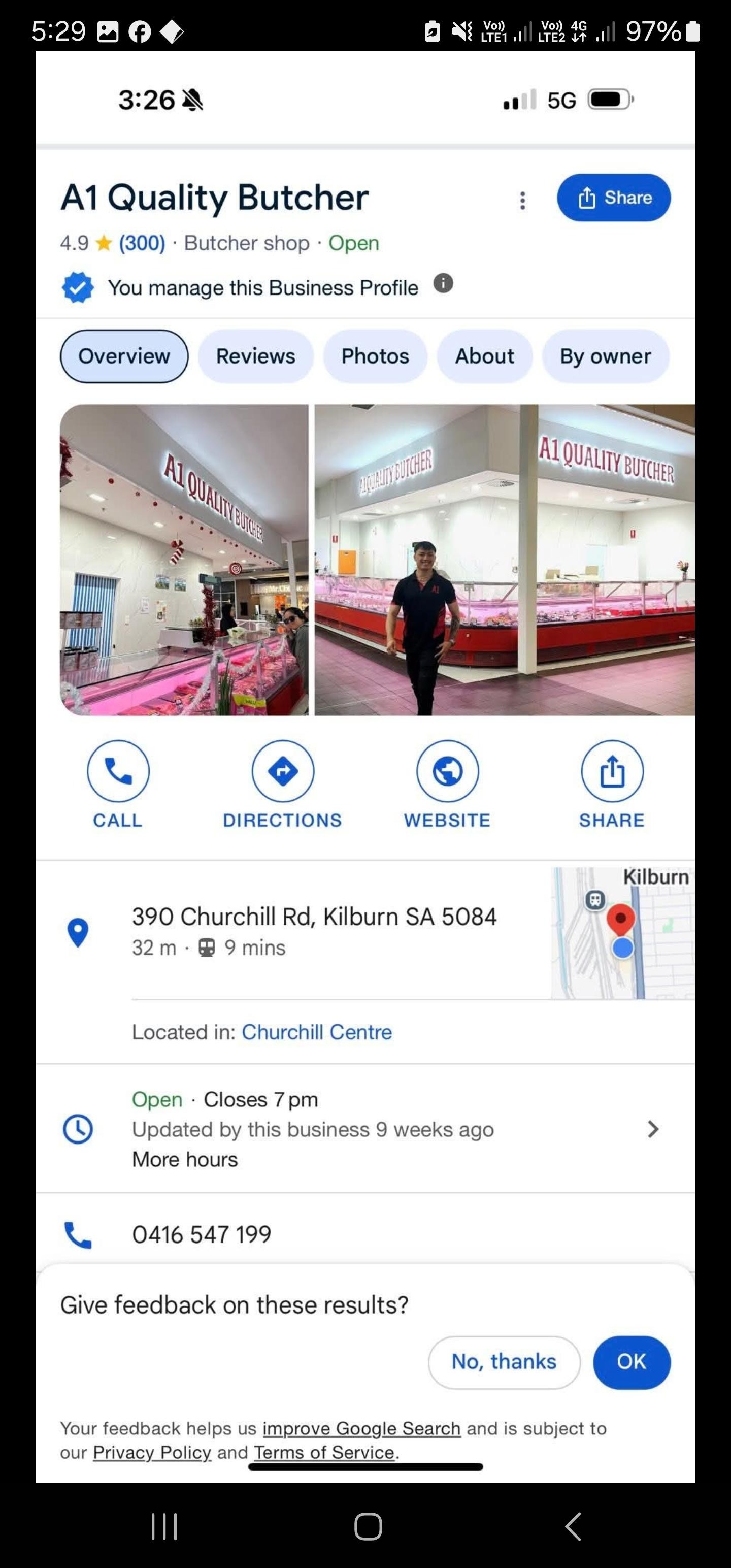Decline feedback with No, thanks
The image size is (731, 1568).
click(x=504, y=1362)
